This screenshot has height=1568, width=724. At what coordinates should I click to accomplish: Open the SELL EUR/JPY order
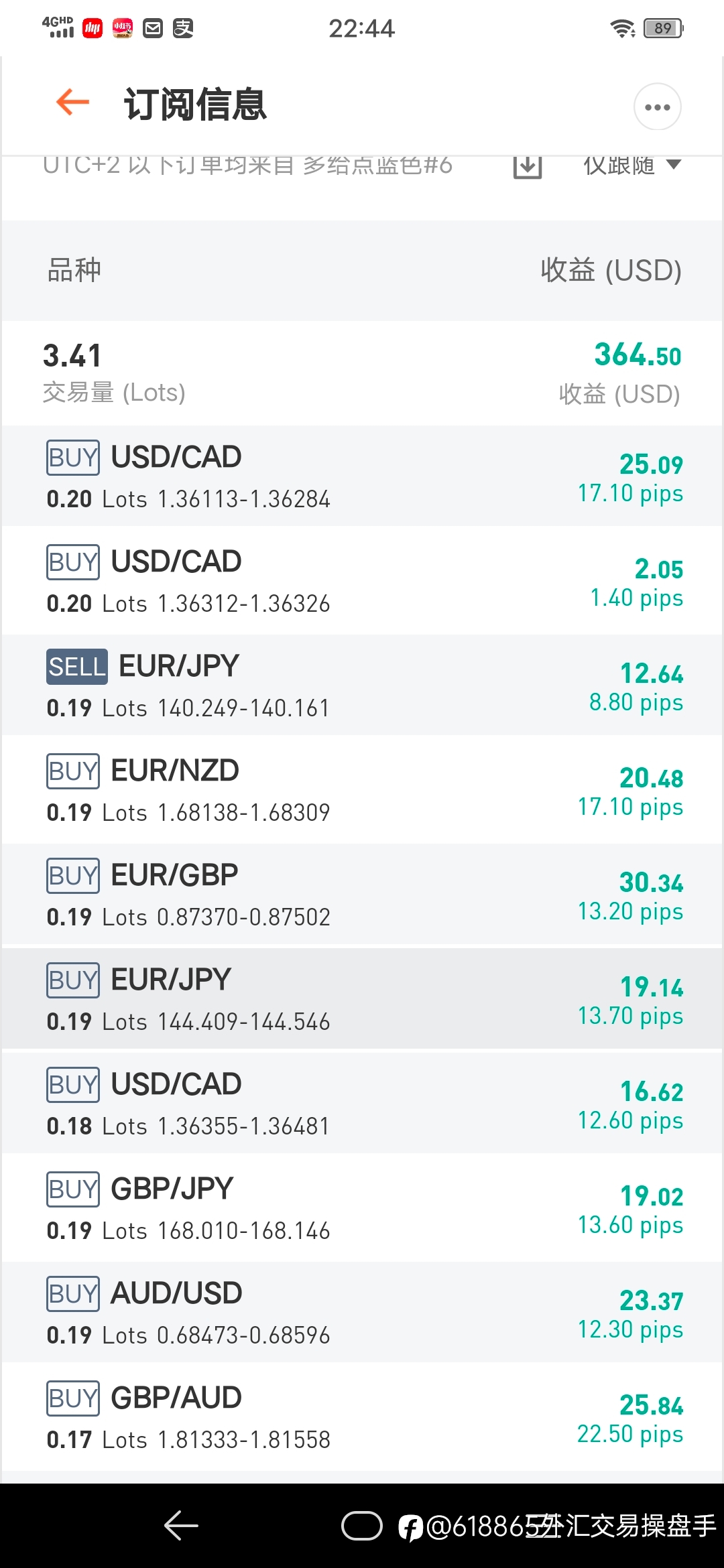pyautogui.click(x=362, y=685)
